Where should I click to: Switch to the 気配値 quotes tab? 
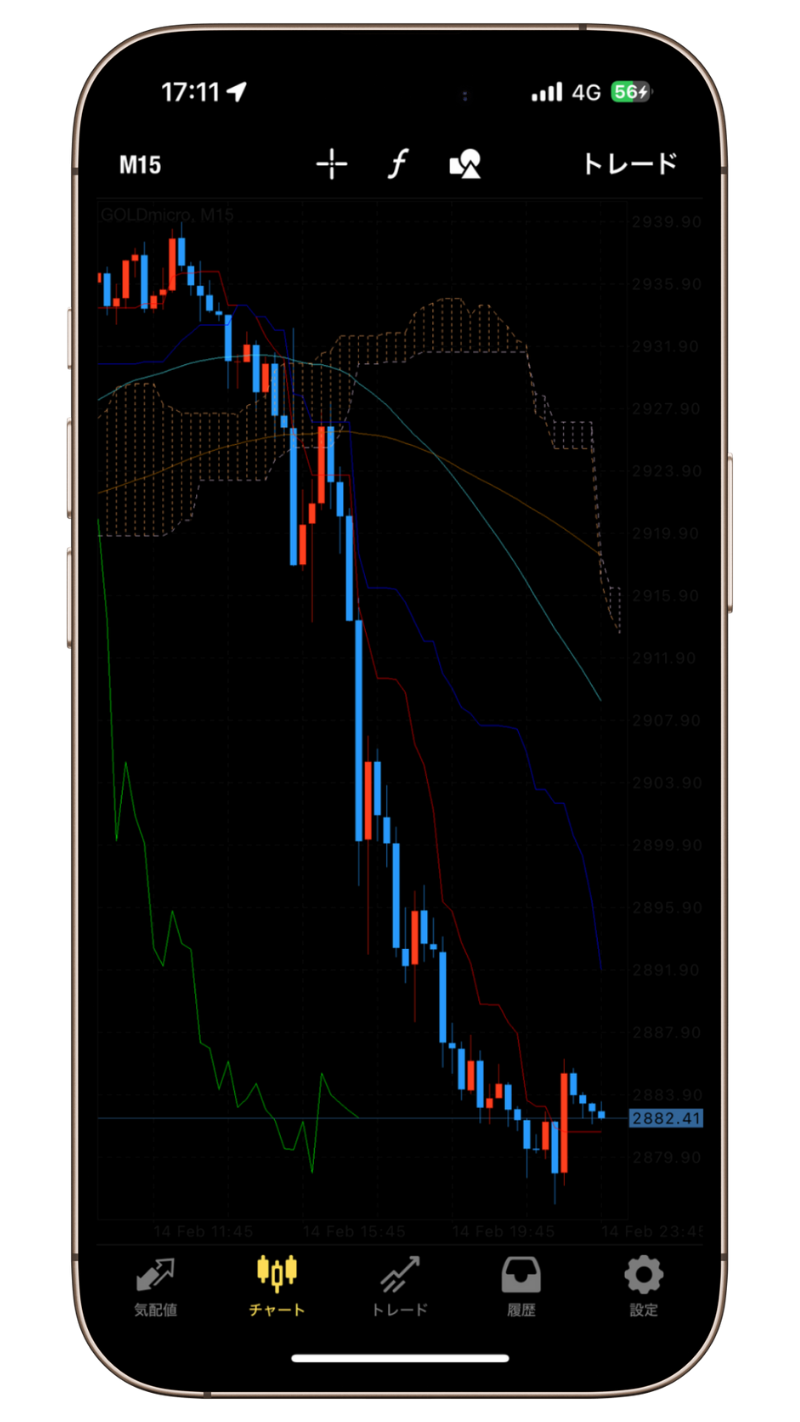155,1287
